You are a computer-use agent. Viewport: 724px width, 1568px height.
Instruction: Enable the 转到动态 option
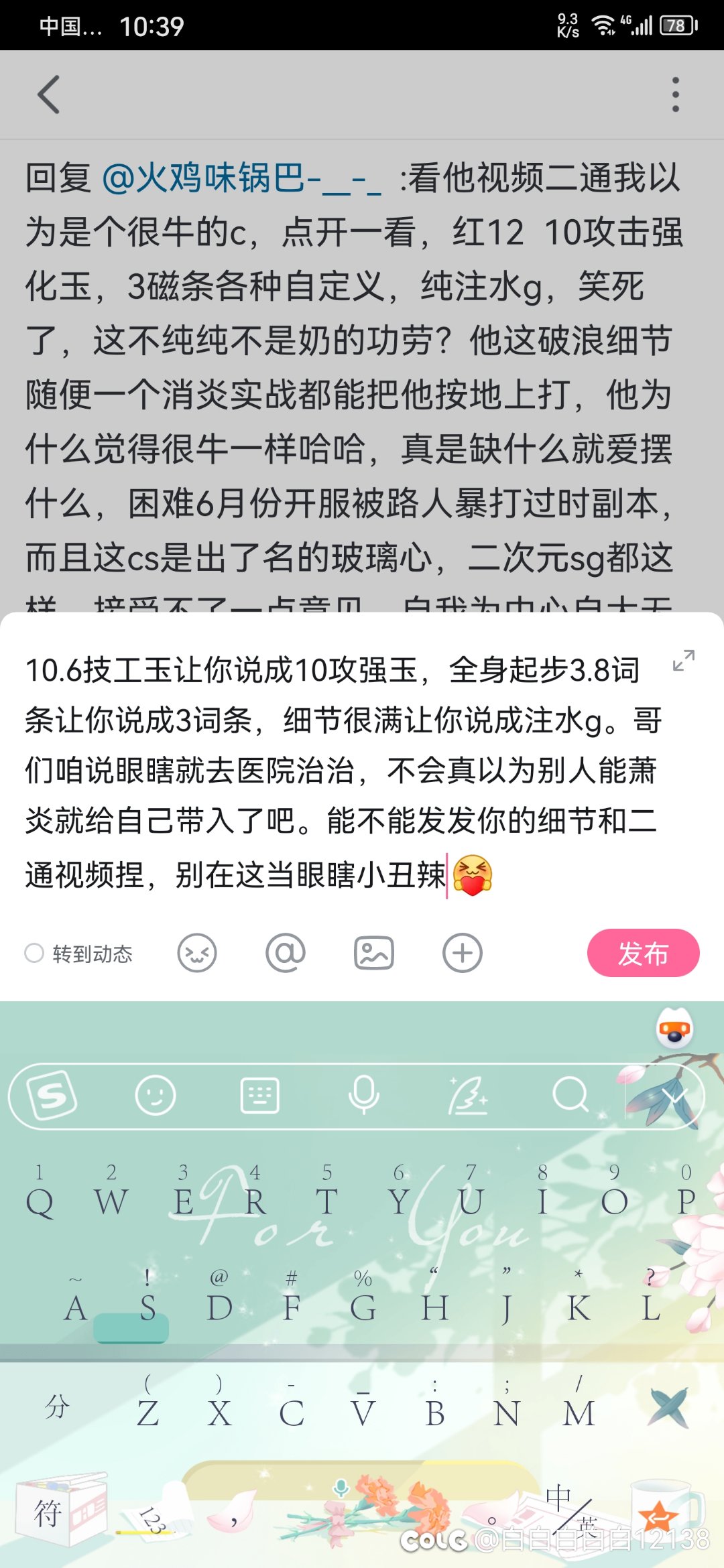tap(35, 953)
